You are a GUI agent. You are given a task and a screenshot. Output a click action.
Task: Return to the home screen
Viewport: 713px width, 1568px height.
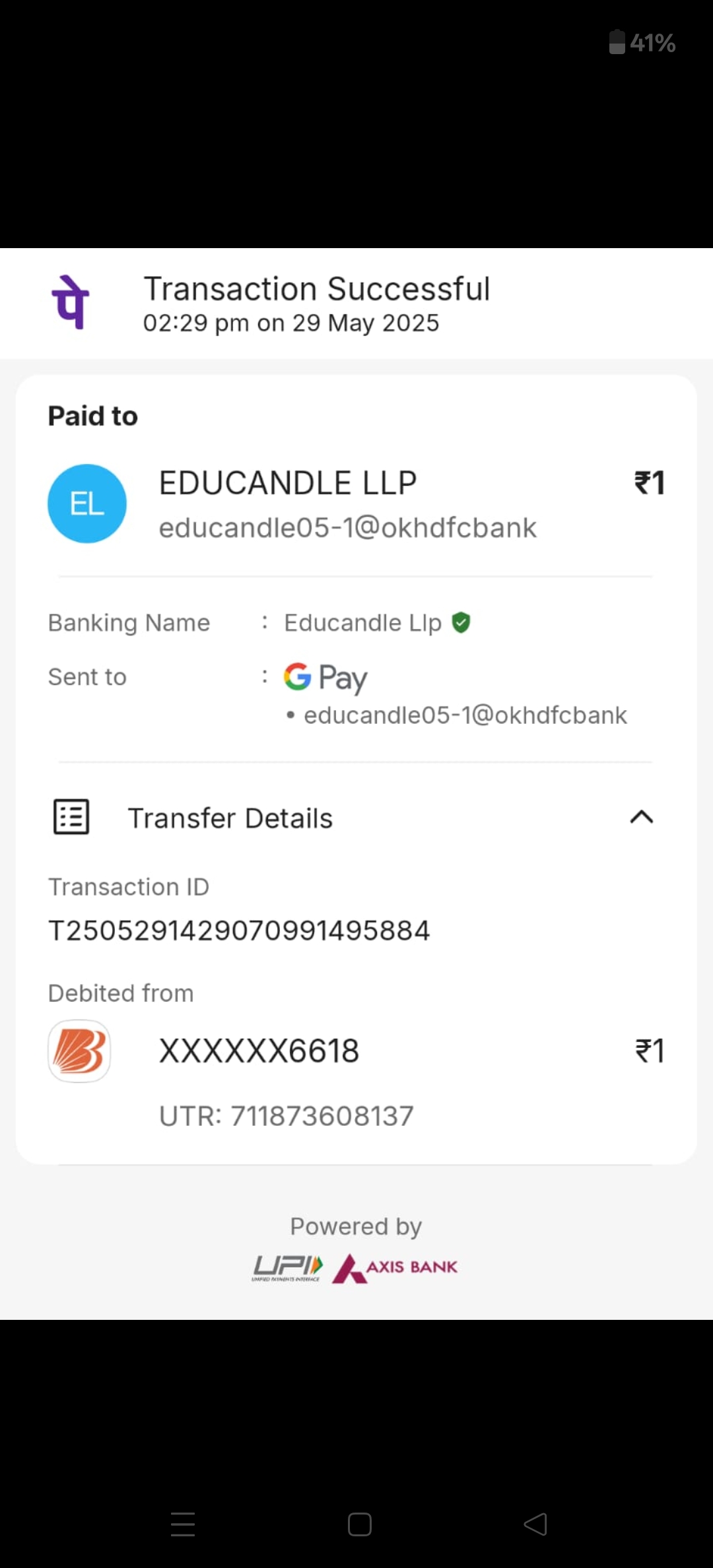pyautogui.click(x=359, y=1524)
